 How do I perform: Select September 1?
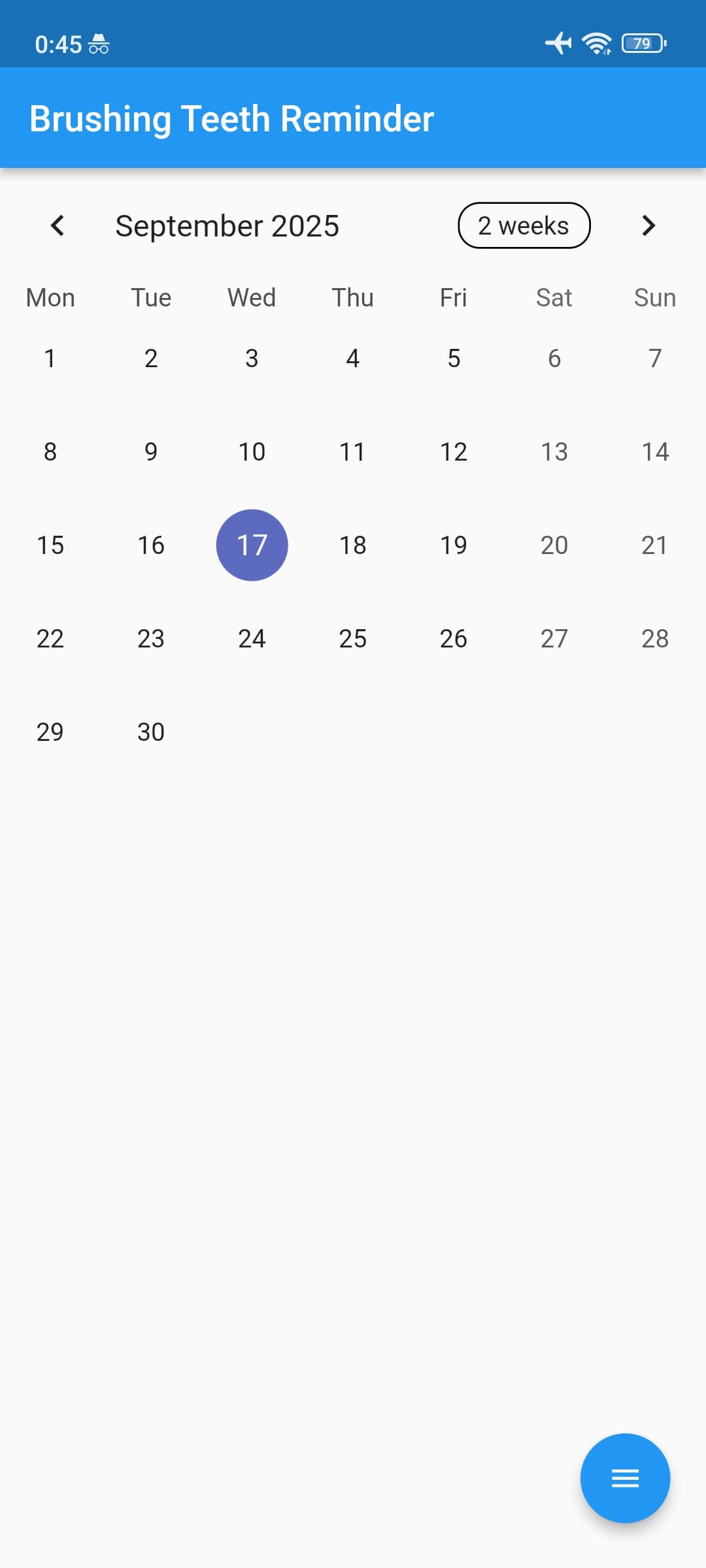[50, 358]
